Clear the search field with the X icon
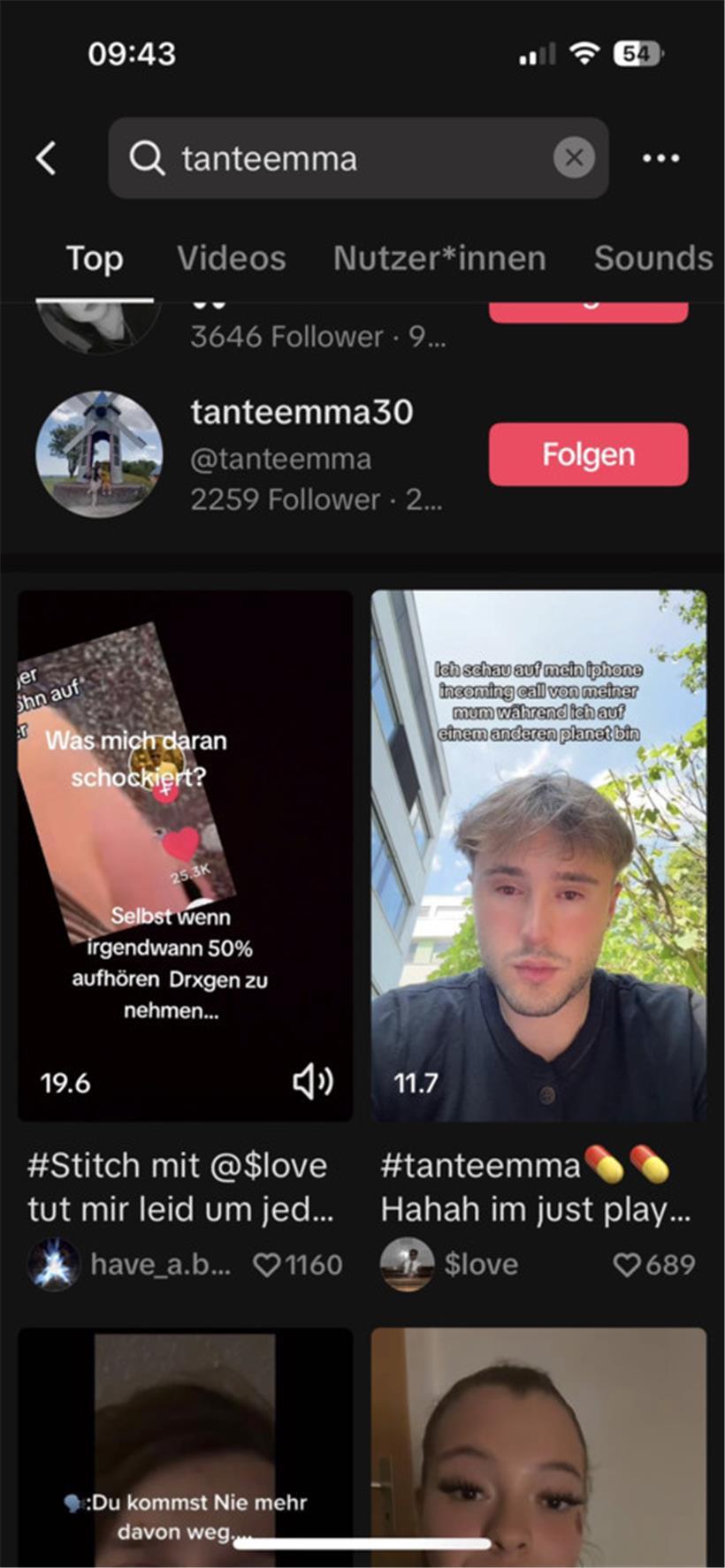 click(575, 157)
